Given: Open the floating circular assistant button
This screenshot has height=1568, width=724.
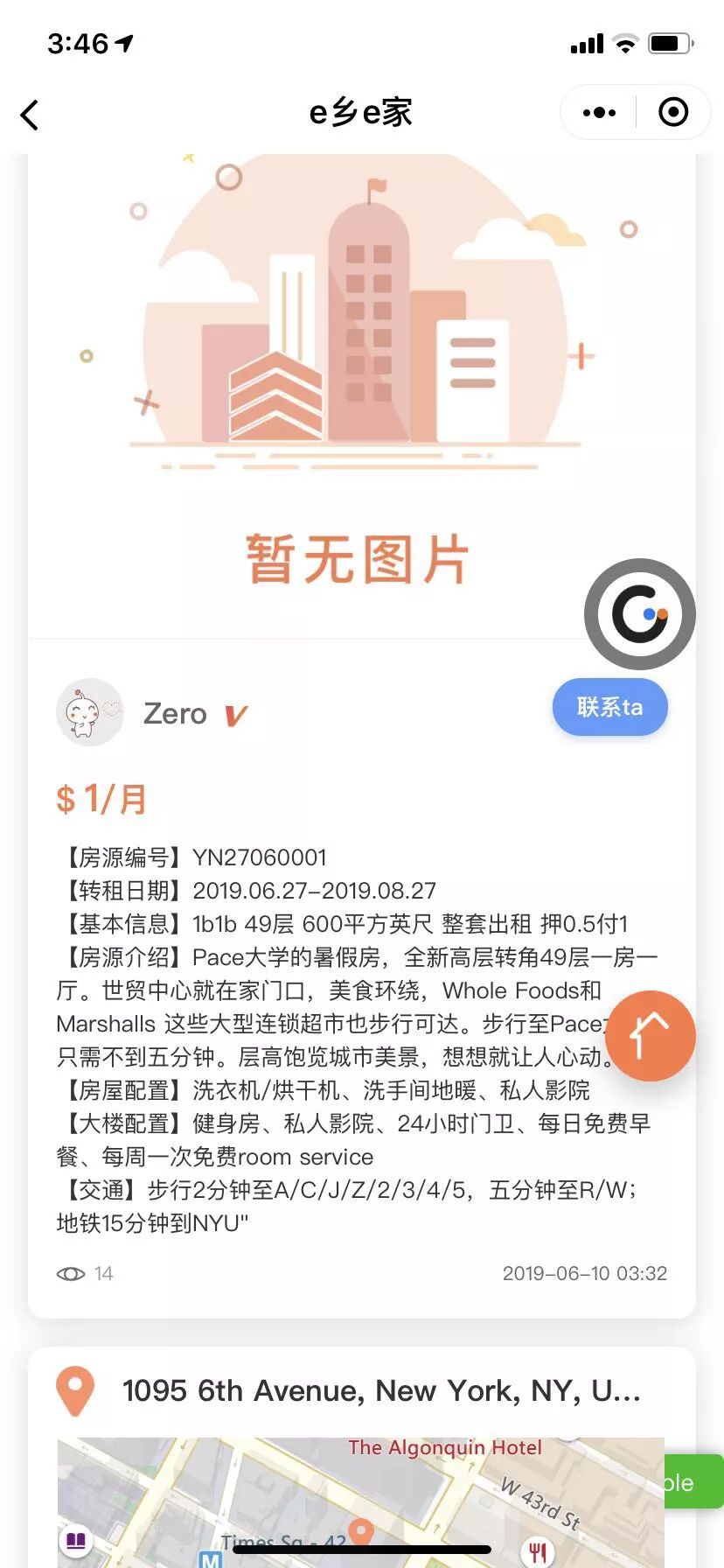Looking at the screenshot, I should 639,614.
